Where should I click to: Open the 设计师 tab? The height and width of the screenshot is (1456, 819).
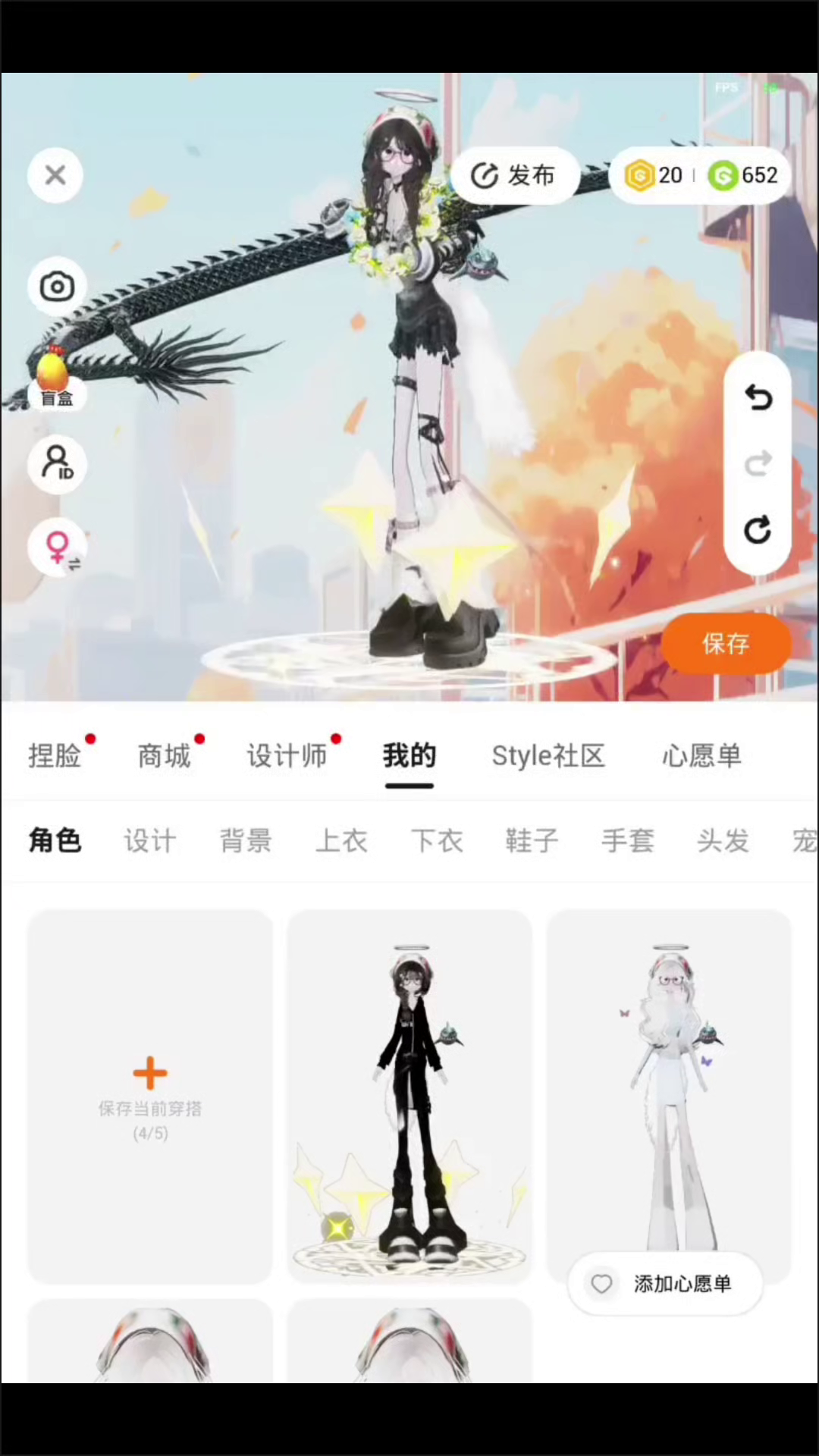click(x=287, y=756)
